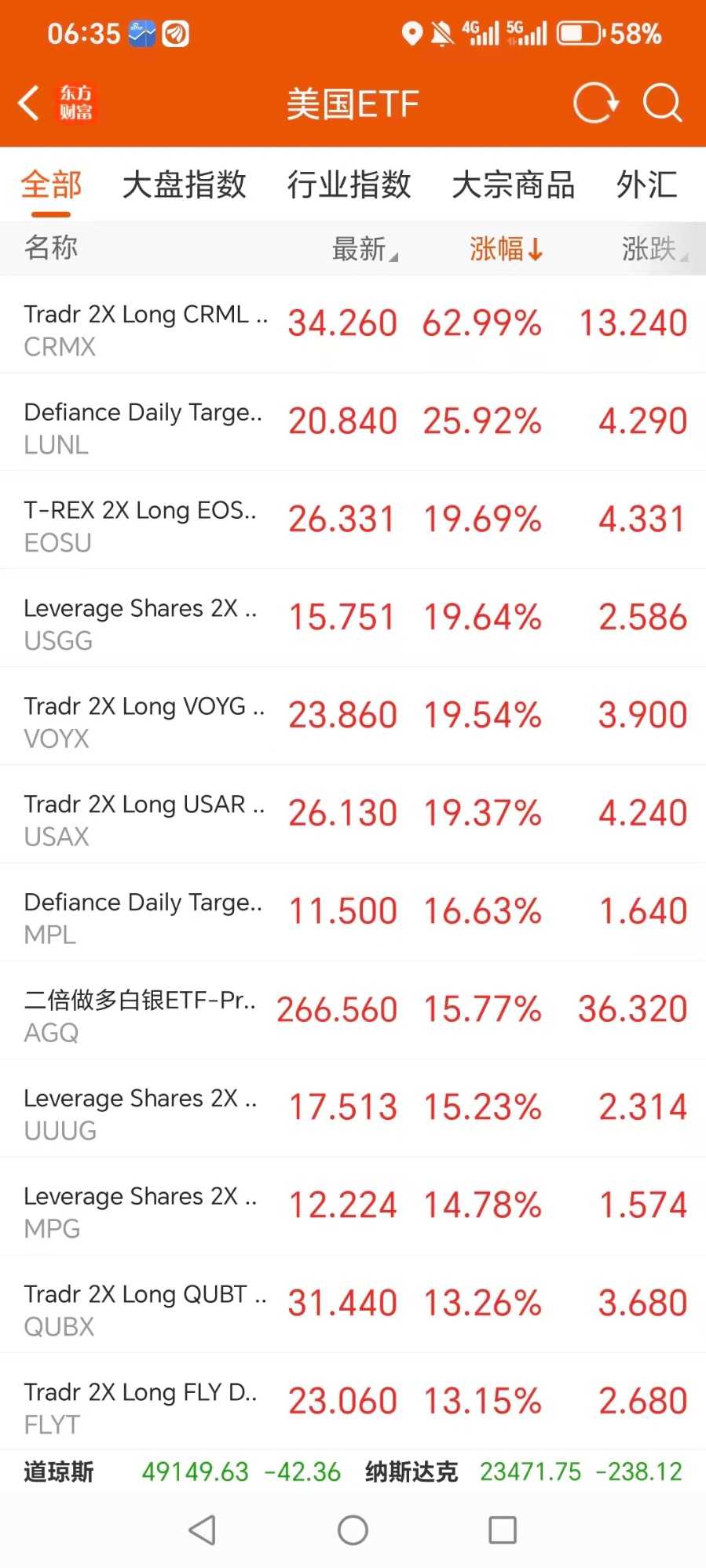Image resolution: width=706 pixels, height=1568 pixels.
Task: Open the search magnifier icon
Action: (662, 103)
